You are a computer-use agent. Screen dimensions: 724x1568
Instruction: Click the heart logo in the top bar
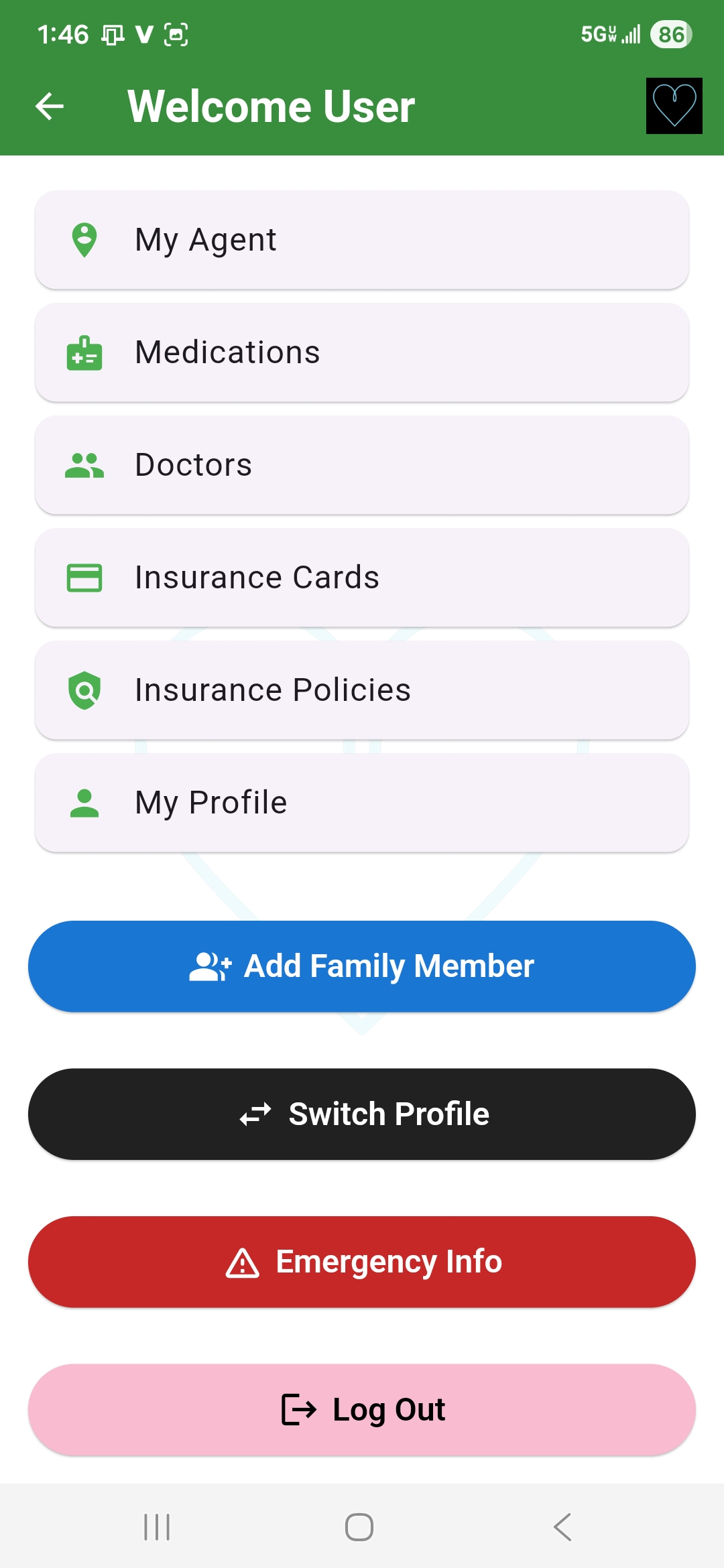point(673,107)
